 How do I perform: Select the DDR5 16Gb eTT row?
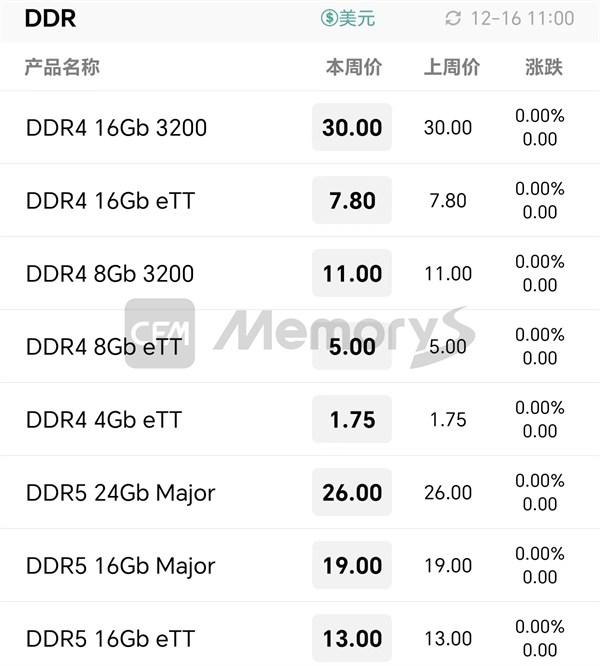tap(110, 639)
